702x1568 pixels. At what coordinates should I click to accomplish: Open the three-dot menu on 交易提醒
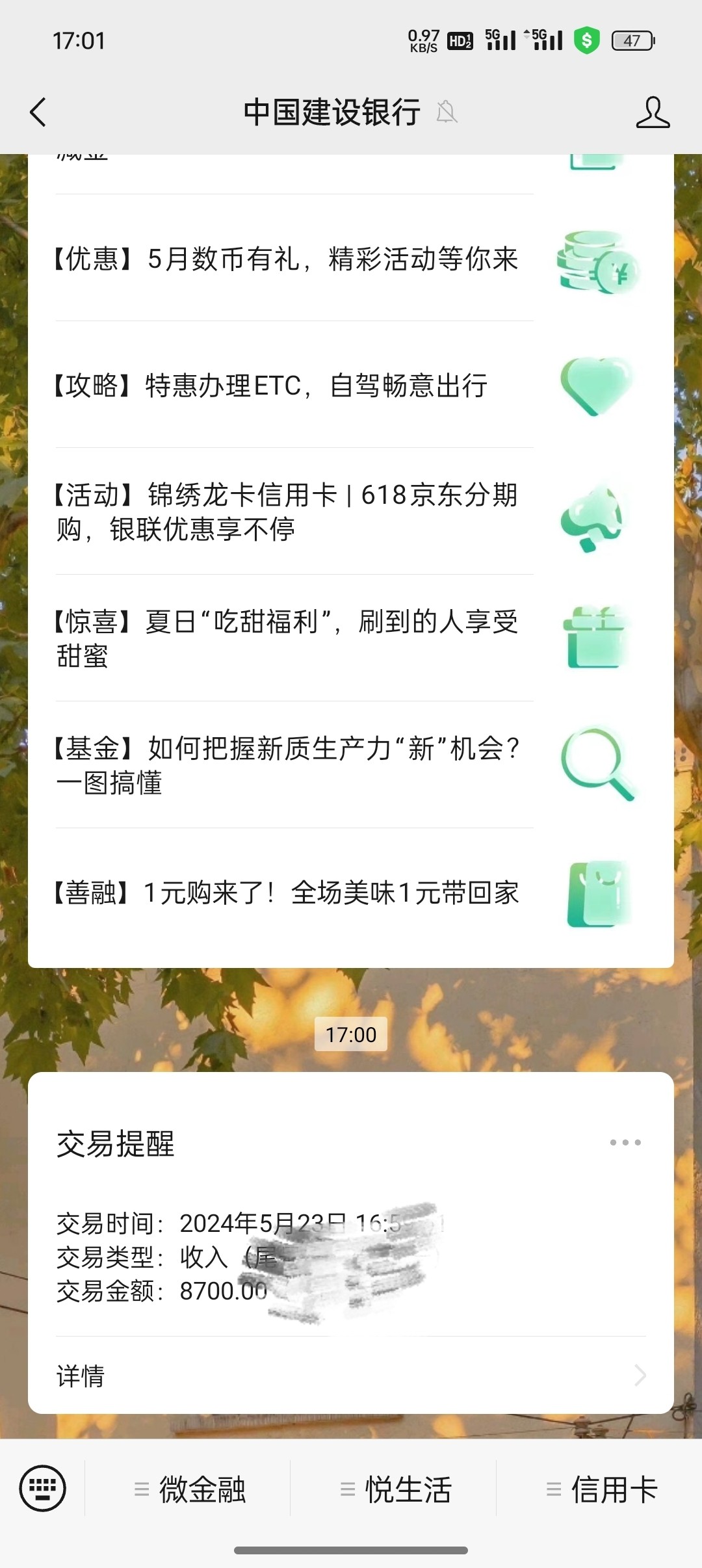[x=625, y=1142]
